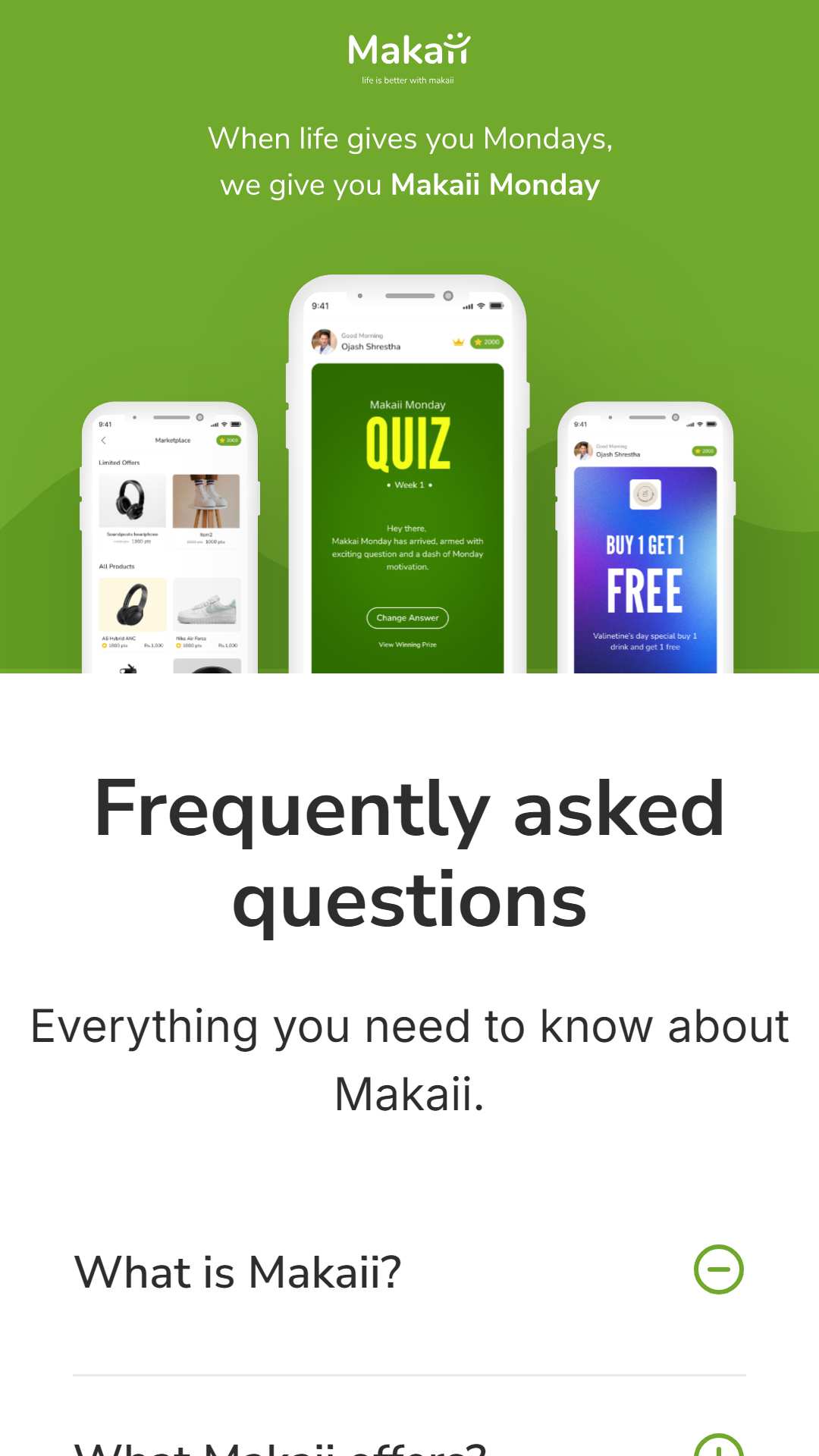This screenshot has height=1456, width=819.
Task: Expand the "What Makaii offers?" question
Action: pos(718,1445)
